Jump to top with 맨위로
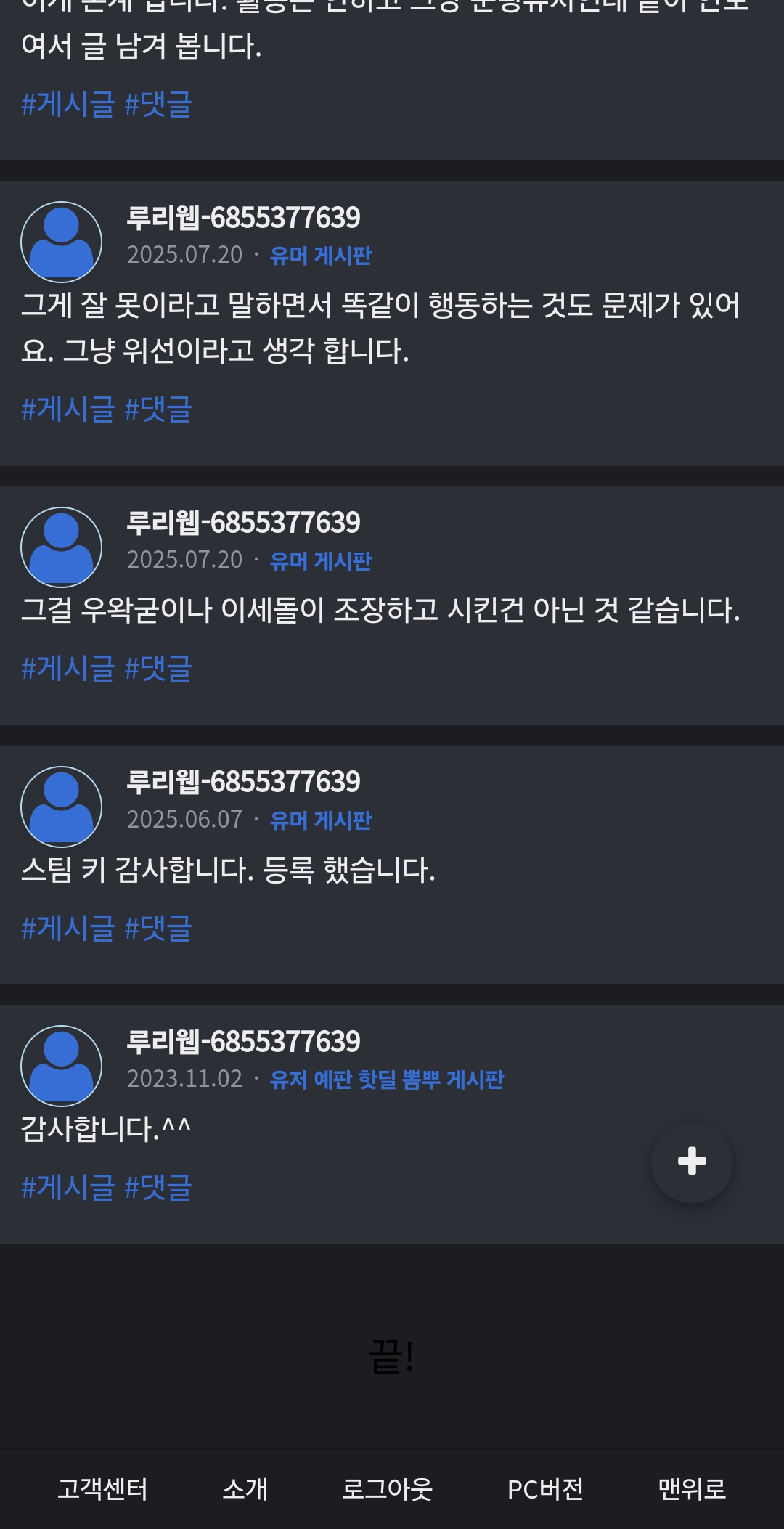The height and width of the screenshot is (1529, 784). 692,1489
